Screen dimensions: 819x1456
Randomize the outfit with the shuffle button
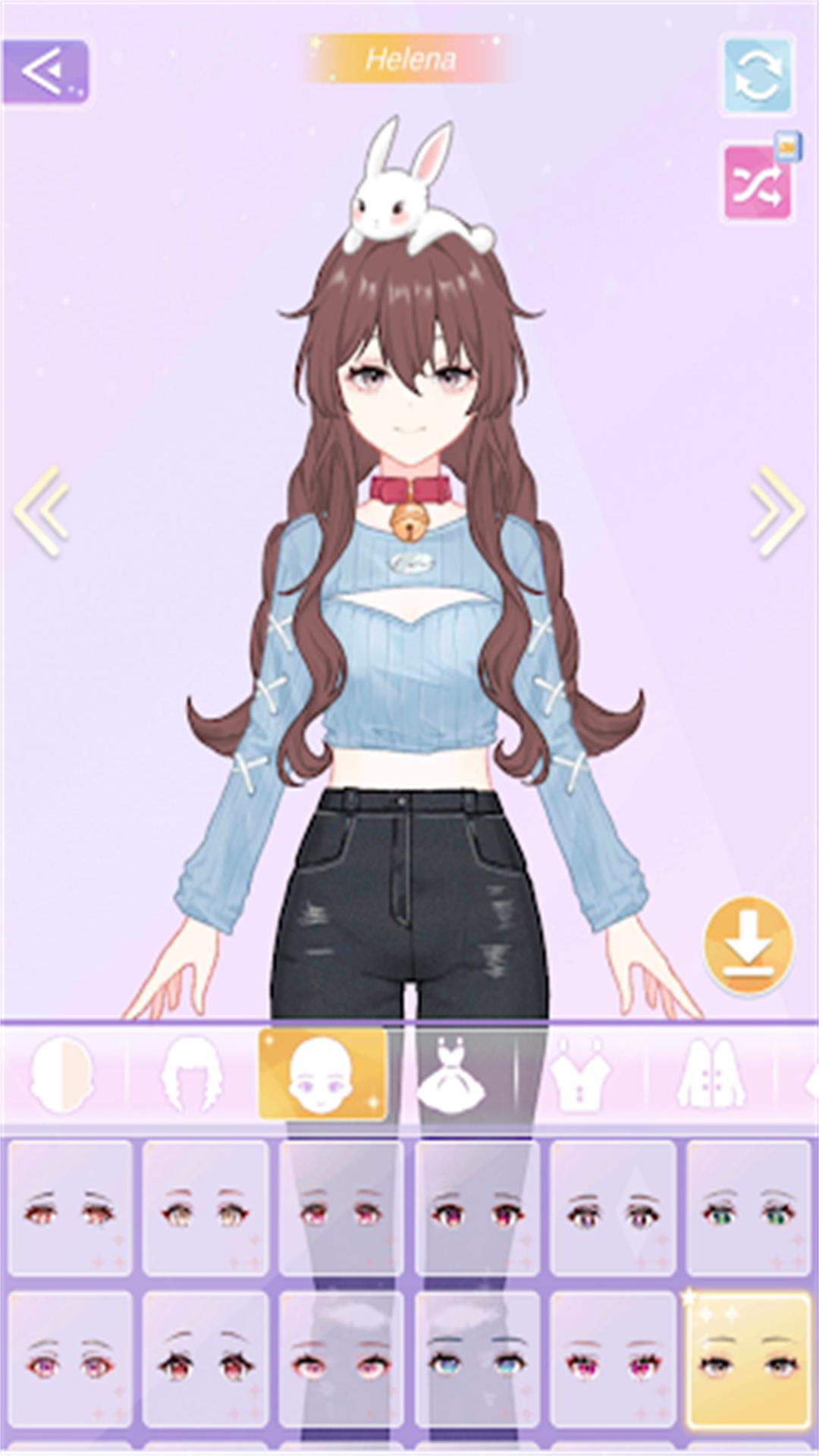pos(757,183)
